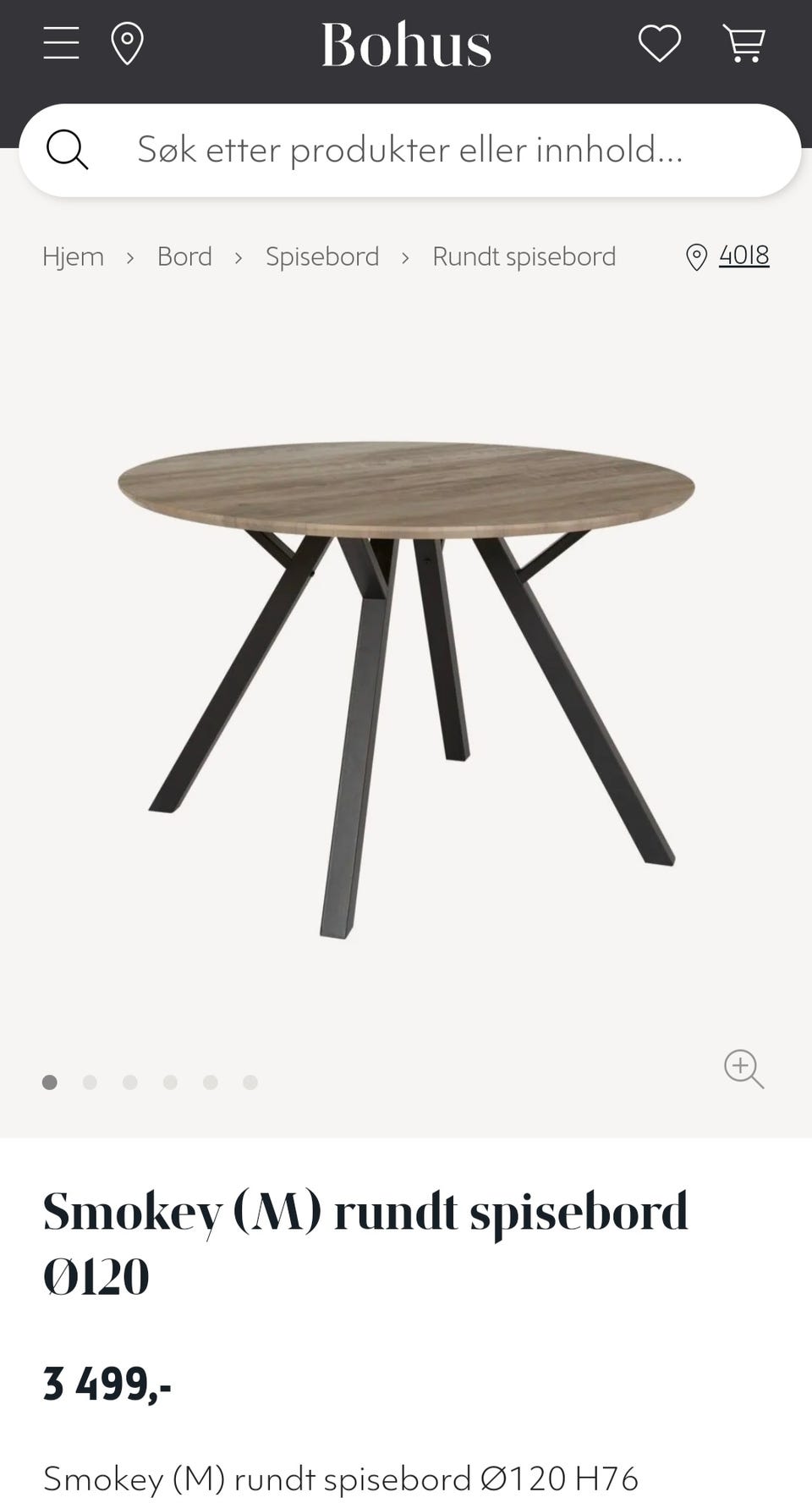Viewport: 812px width, 1503px height.
Task: Go to Hjem breadcrumb
Action: pos(74,256)
